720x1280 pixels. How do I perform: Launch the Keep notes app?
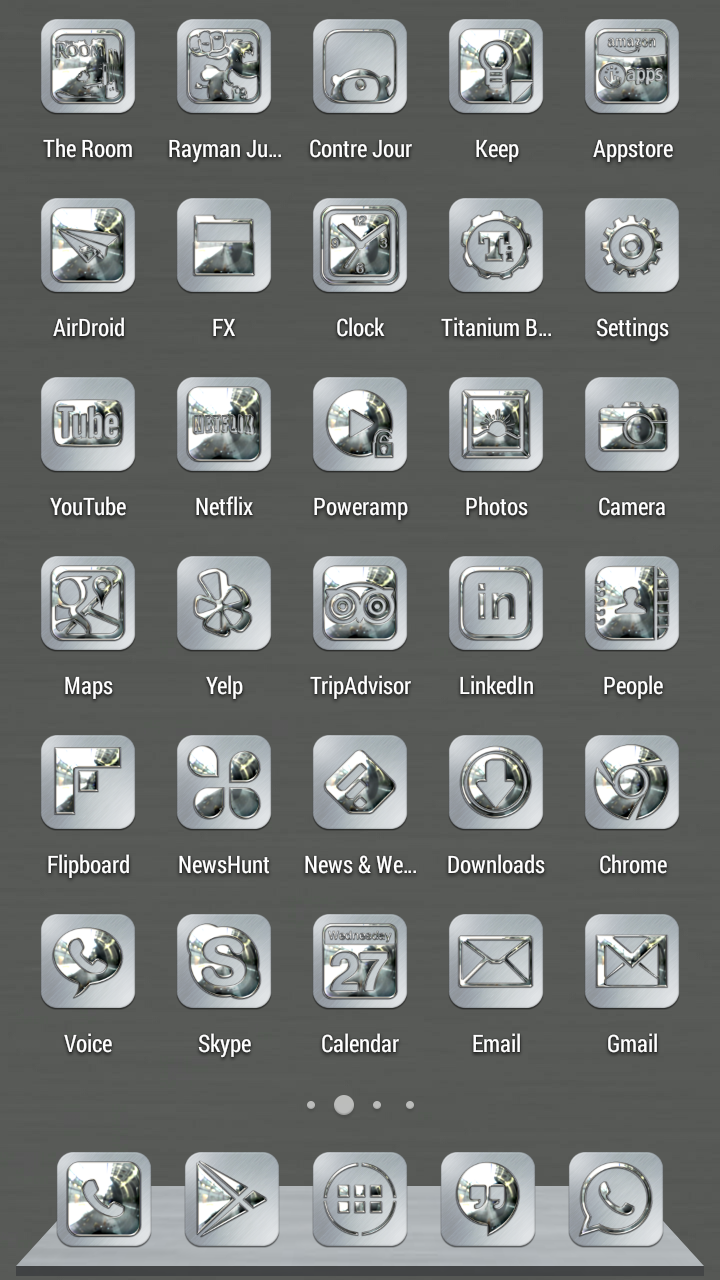[x=496, y=66]
